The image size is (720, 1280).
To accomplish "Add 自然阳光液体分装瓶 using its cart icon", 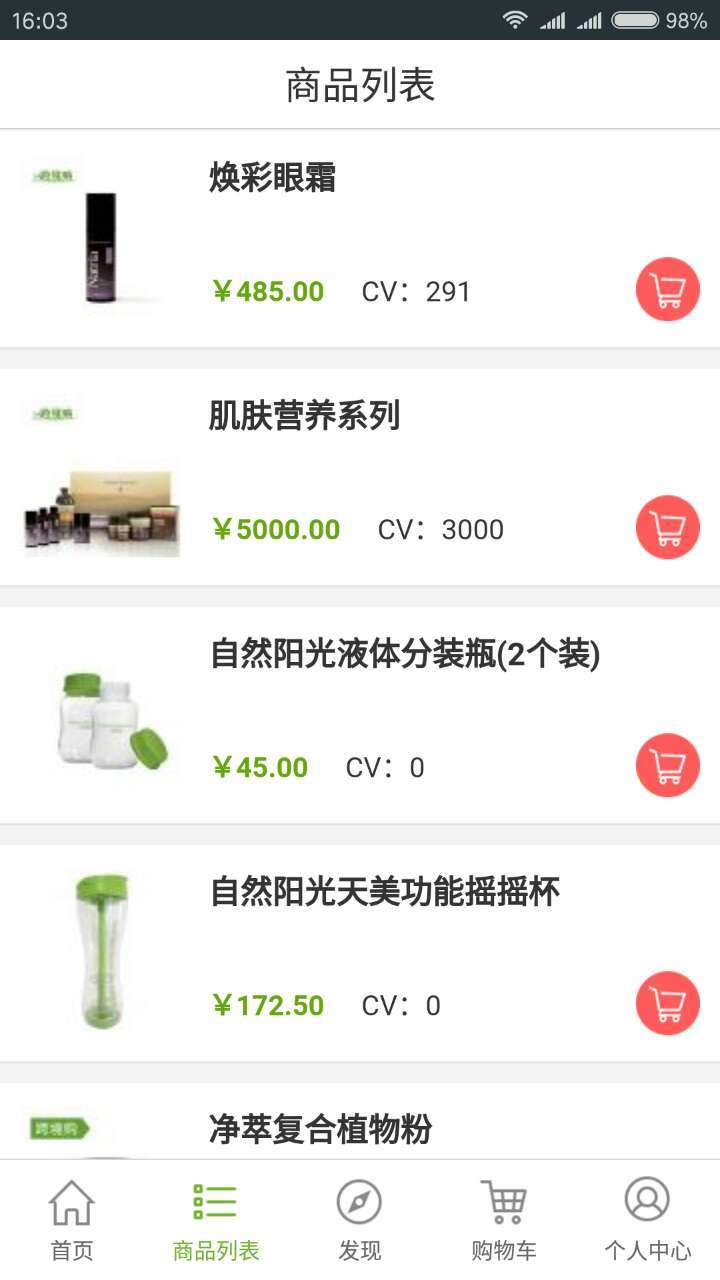I will [666, 764].
